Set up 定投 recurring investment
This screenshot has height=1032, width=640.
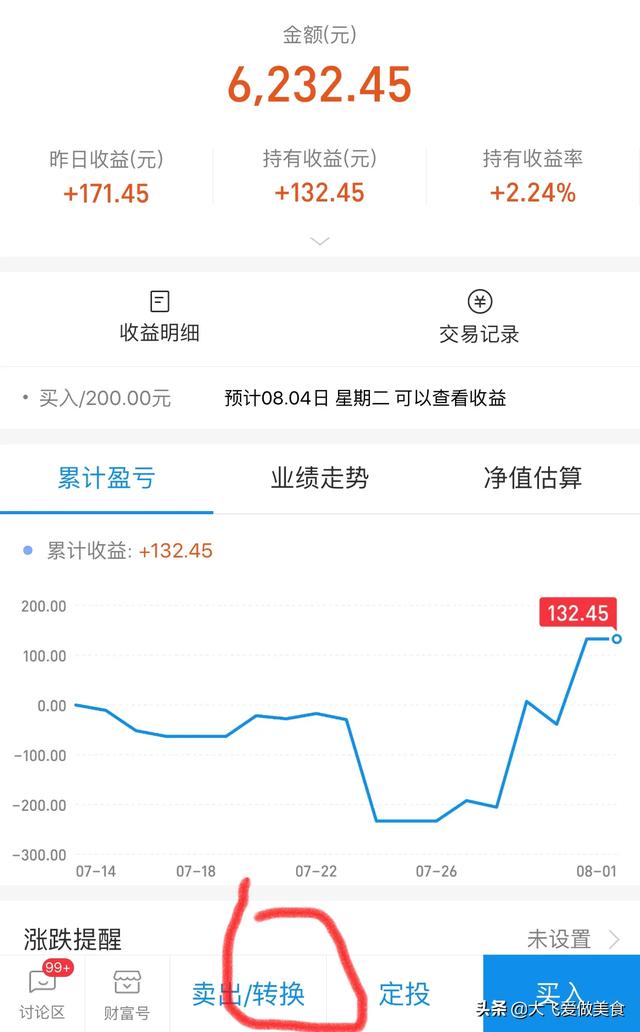click(x=404, y=994)
